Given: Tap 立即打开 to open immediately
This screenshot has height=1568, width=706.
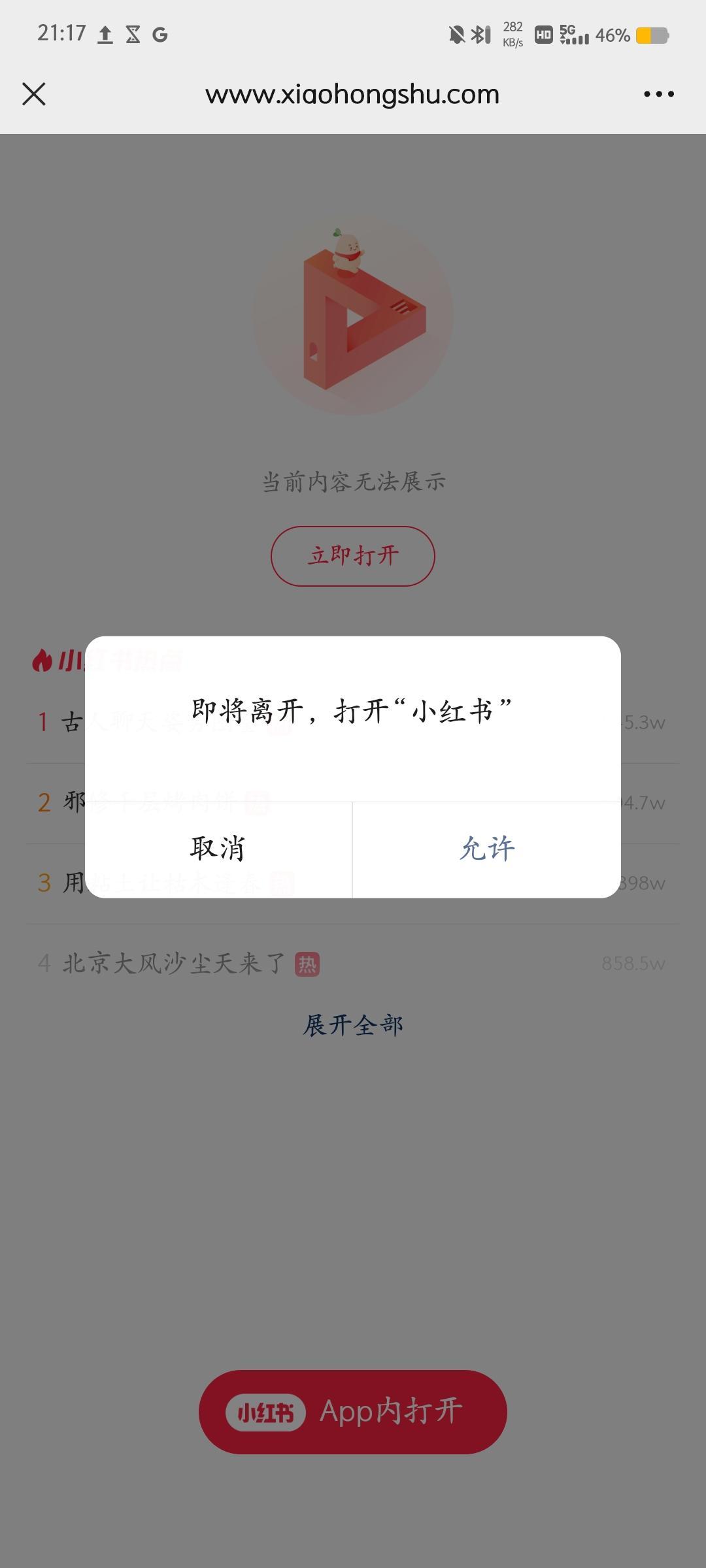Looking at the screenshot, I should tap(352, 555).
